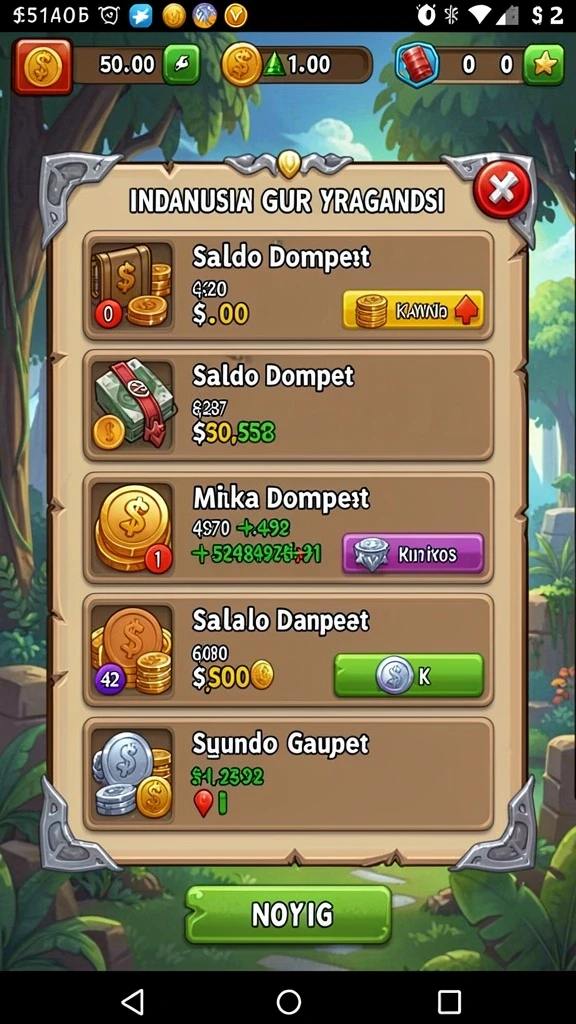Tap the purple Kinikos button

[413, 554]
